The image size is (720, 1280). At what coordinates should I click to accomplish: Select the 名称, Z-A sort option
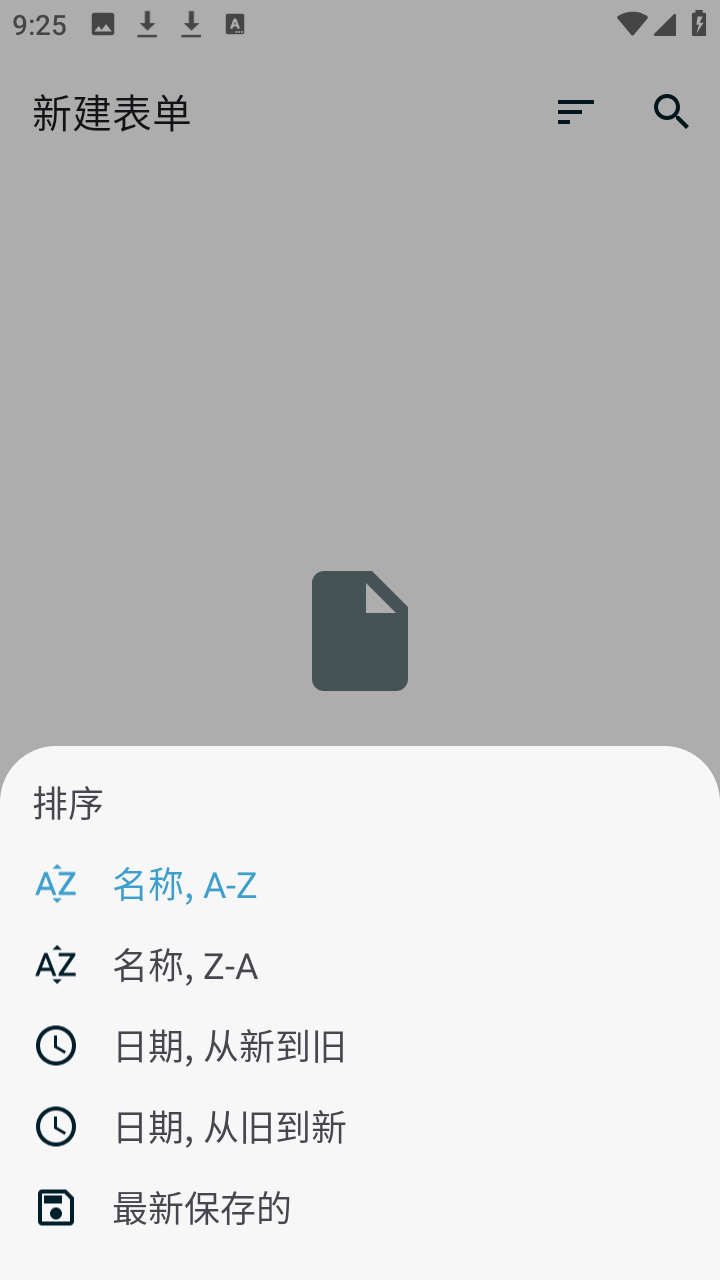360,966
